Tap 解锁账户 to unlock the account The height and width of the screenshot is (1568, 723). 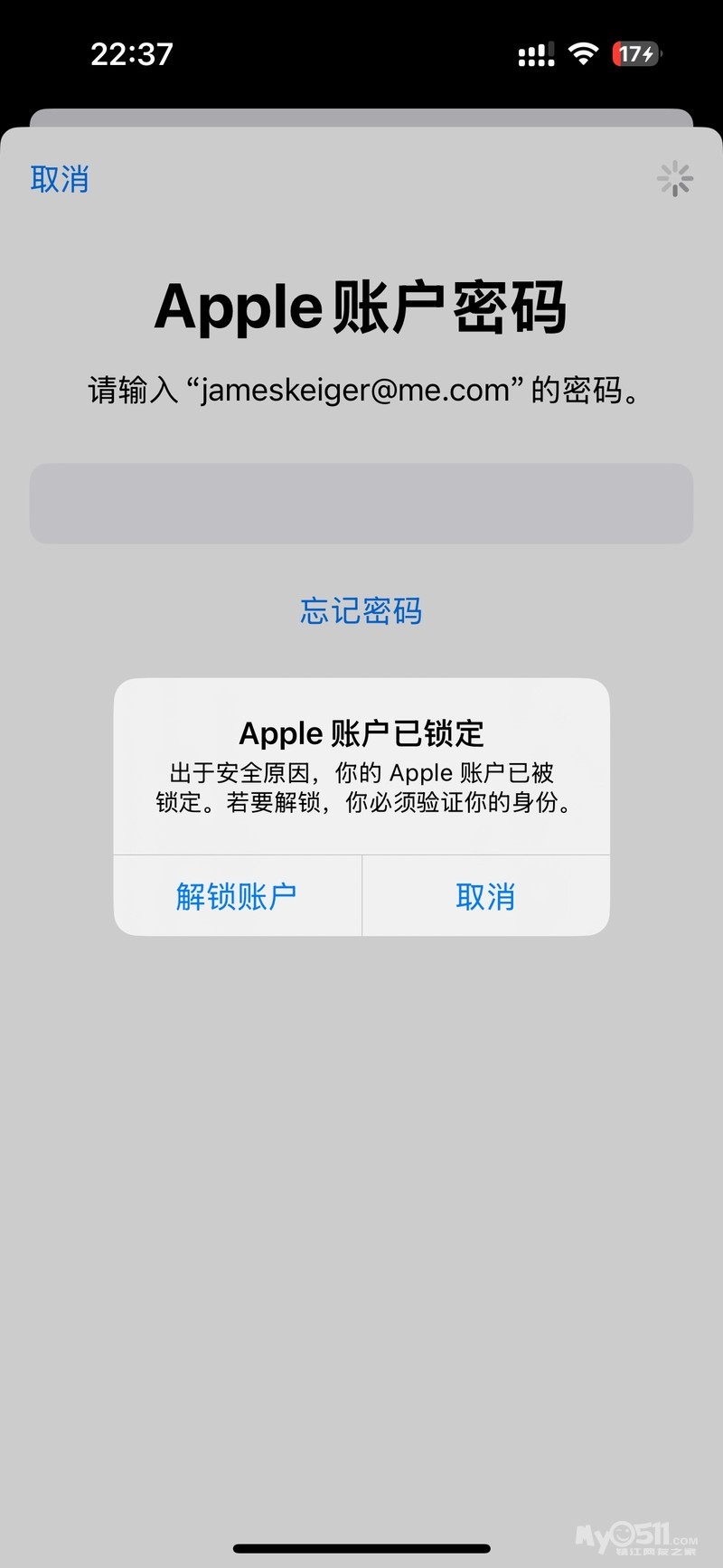(237, 896)
